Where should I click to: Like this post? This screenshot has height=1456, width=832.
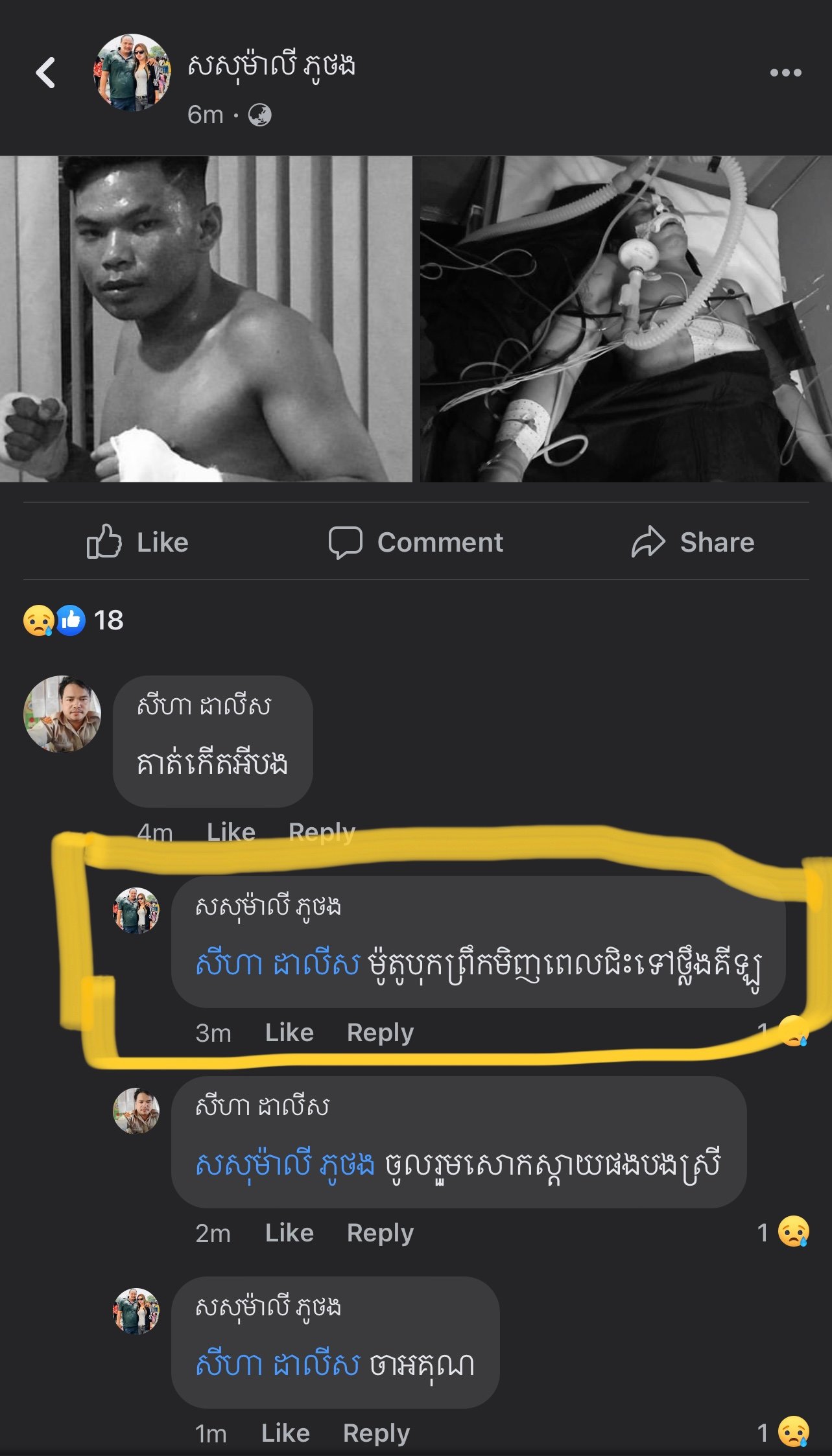(x=137, y=542)
